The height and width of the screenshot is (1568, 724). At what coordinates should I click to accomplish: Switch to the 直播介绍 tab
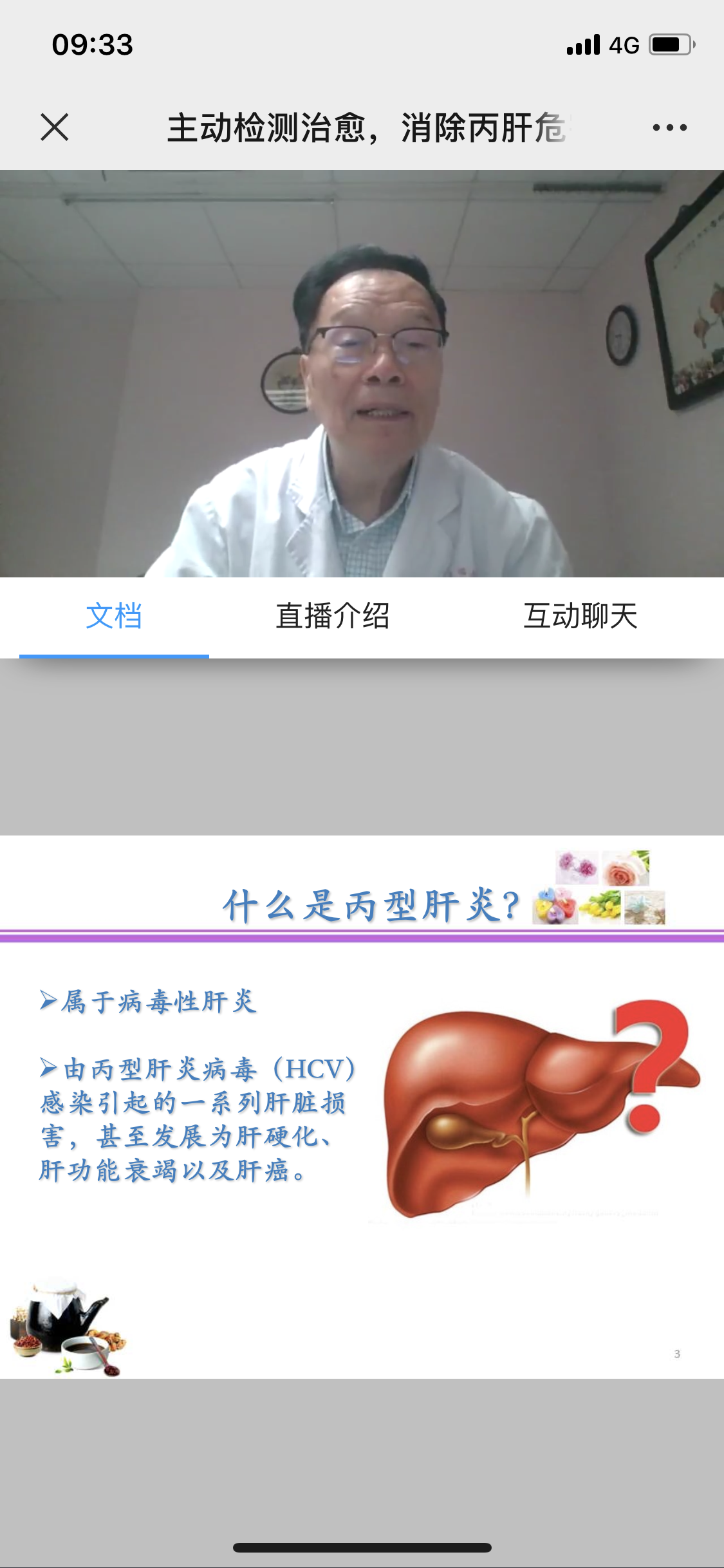point(332,616)
